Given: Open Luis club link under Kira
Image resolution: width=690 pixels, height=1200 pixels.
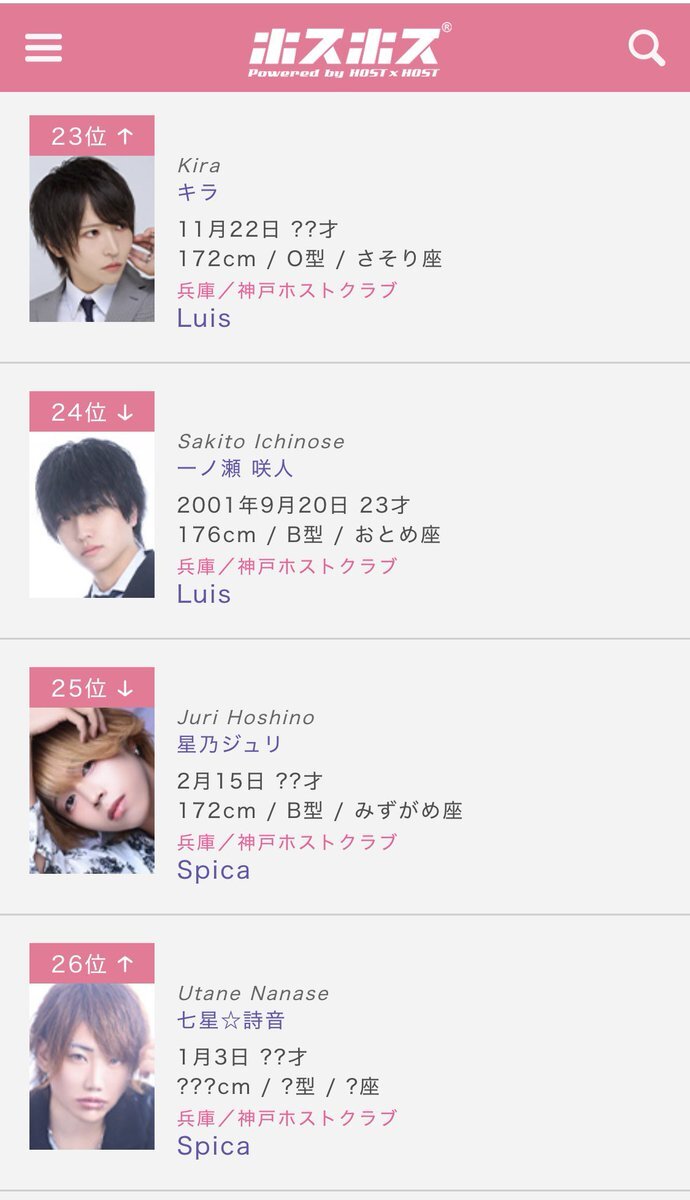Looking at the screenshot, I should pyautogui.click(x=204, y=318).
